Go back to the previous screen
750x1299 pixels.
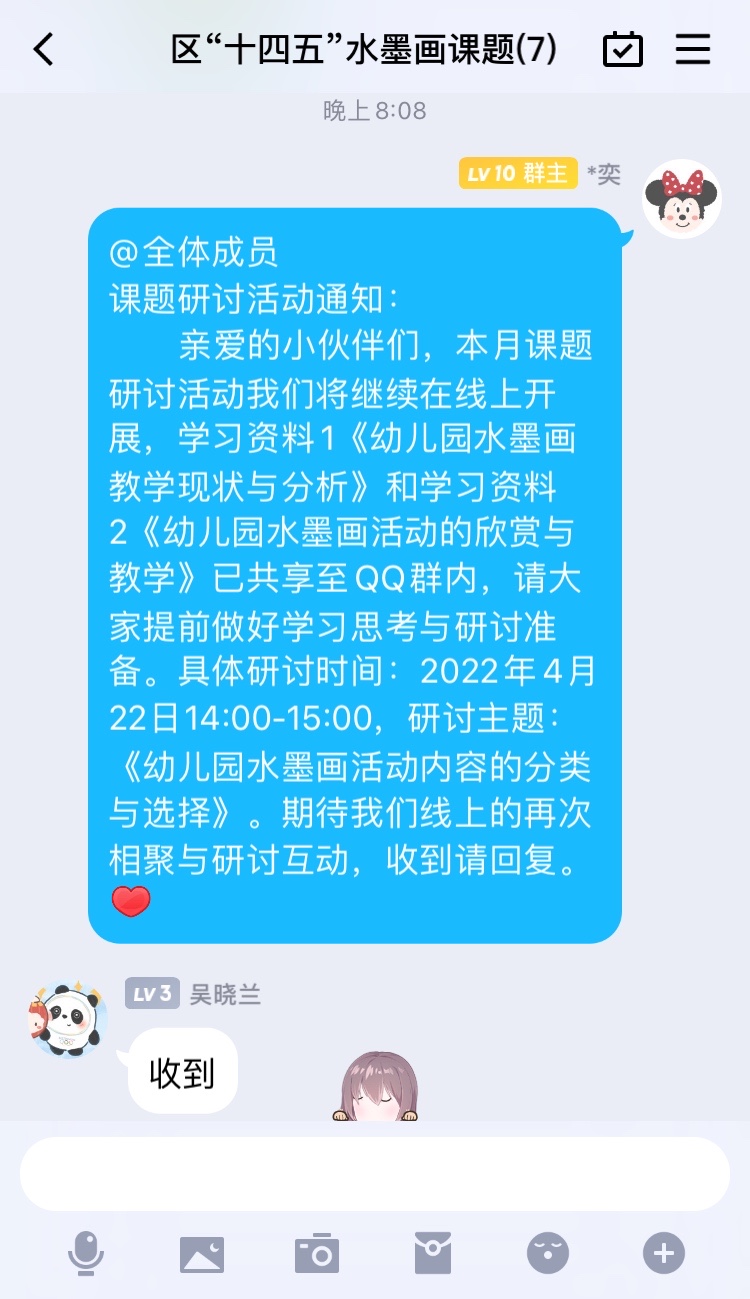43,49
